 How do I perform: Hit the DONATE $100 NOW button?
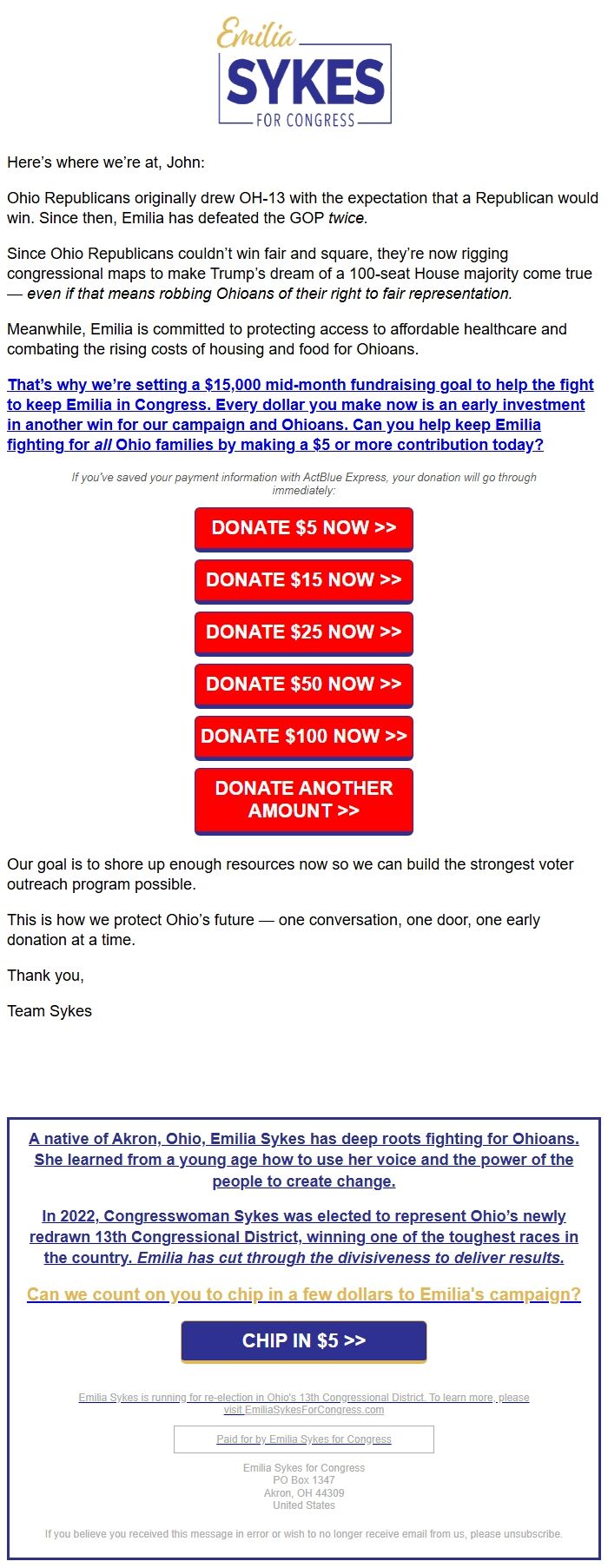[304, 737]
